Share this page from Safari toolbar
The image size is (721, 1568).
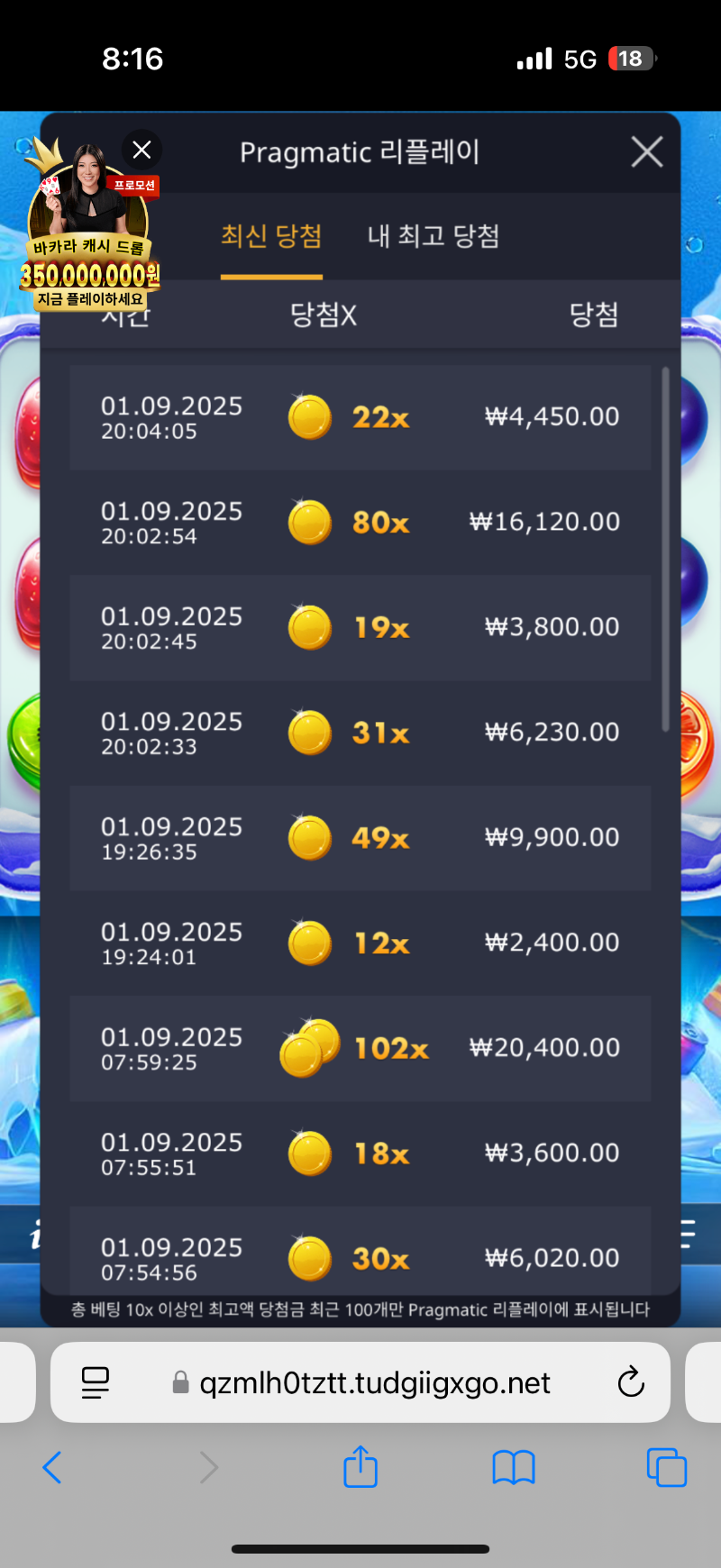click(360, 1466)
